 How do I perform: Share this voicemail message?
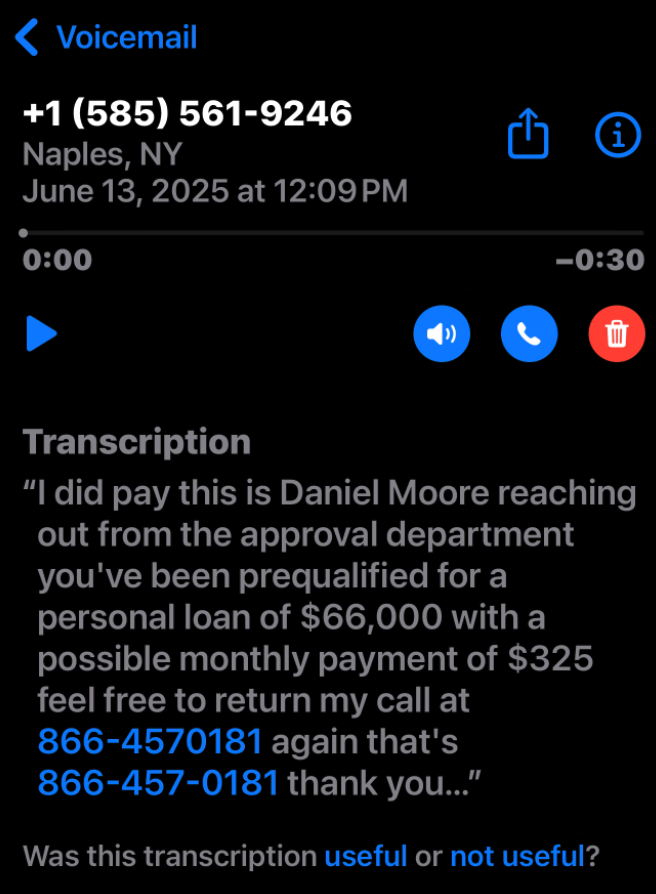coord(529,135)
